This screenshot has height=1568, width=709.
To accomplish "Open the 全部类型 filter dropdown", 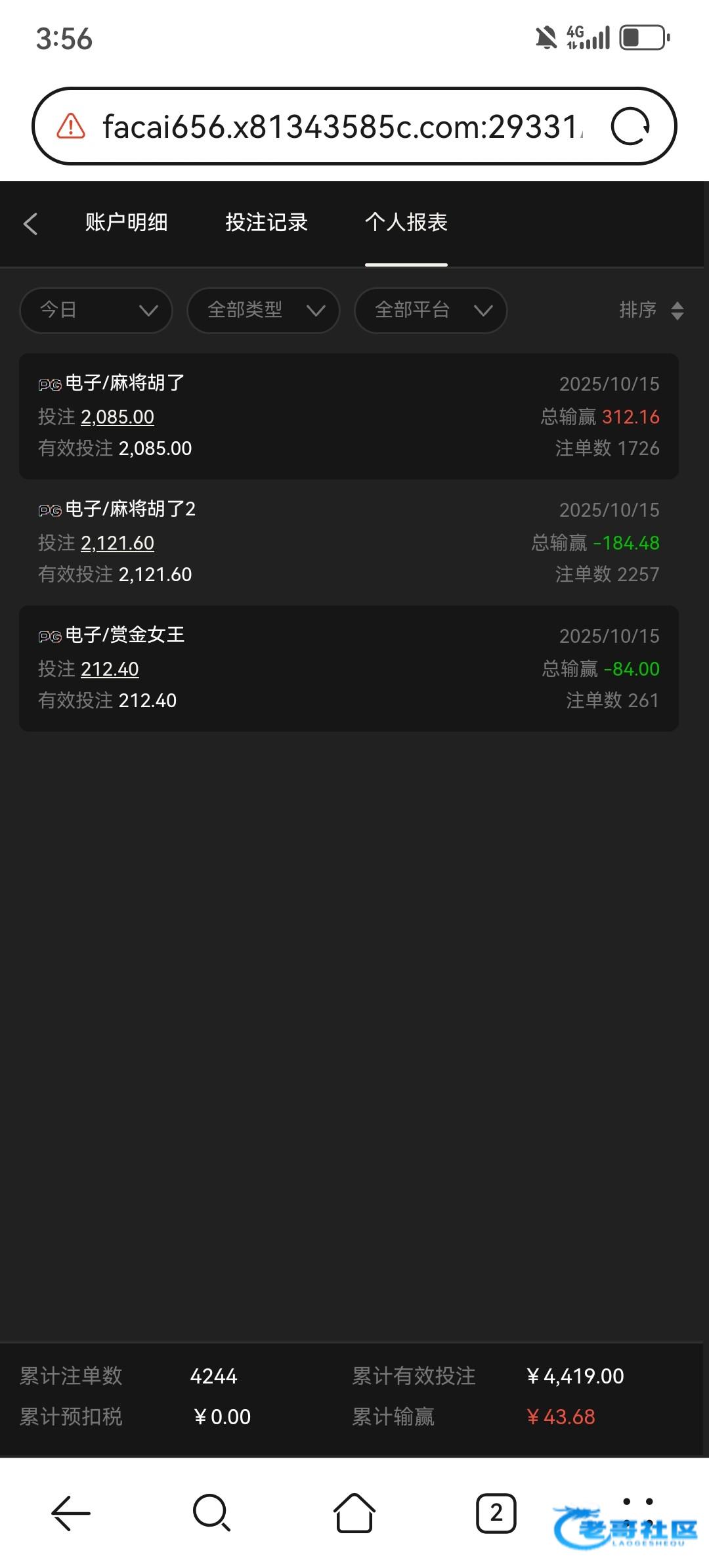I will coord(263,310).
